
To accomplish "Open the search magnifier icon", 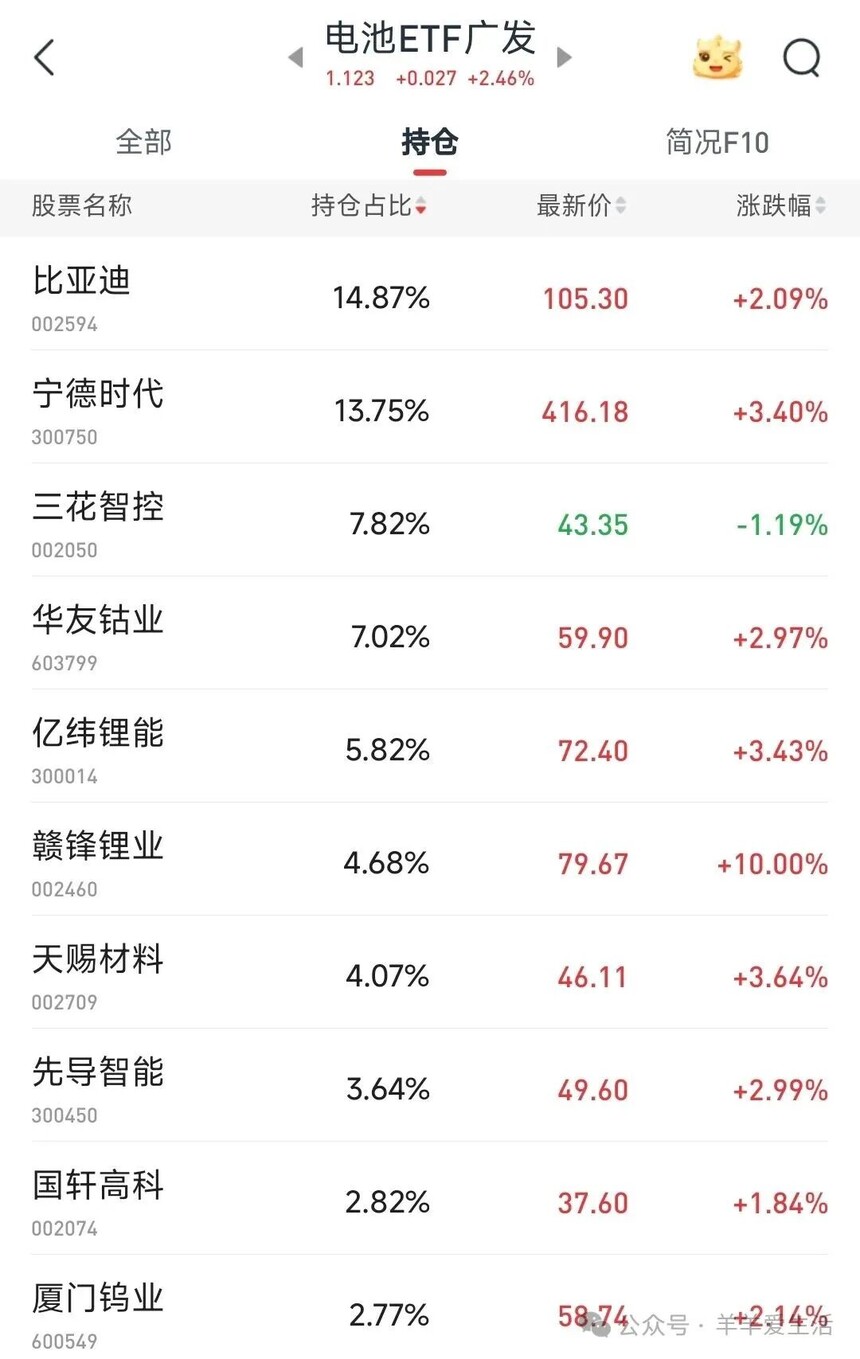I will coord(801,58).
